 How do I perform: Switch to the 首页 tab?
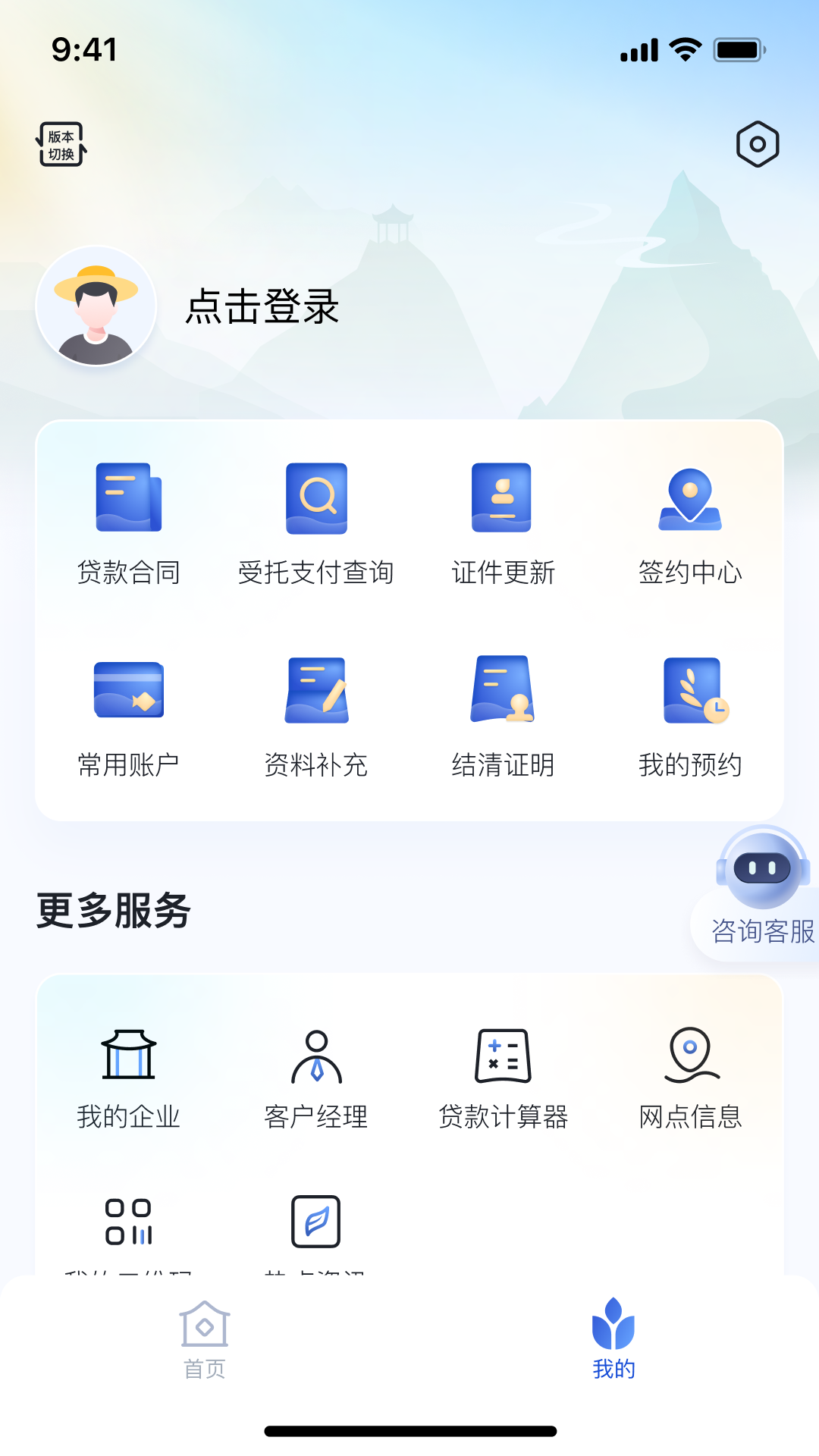[x=205, y=1338]
